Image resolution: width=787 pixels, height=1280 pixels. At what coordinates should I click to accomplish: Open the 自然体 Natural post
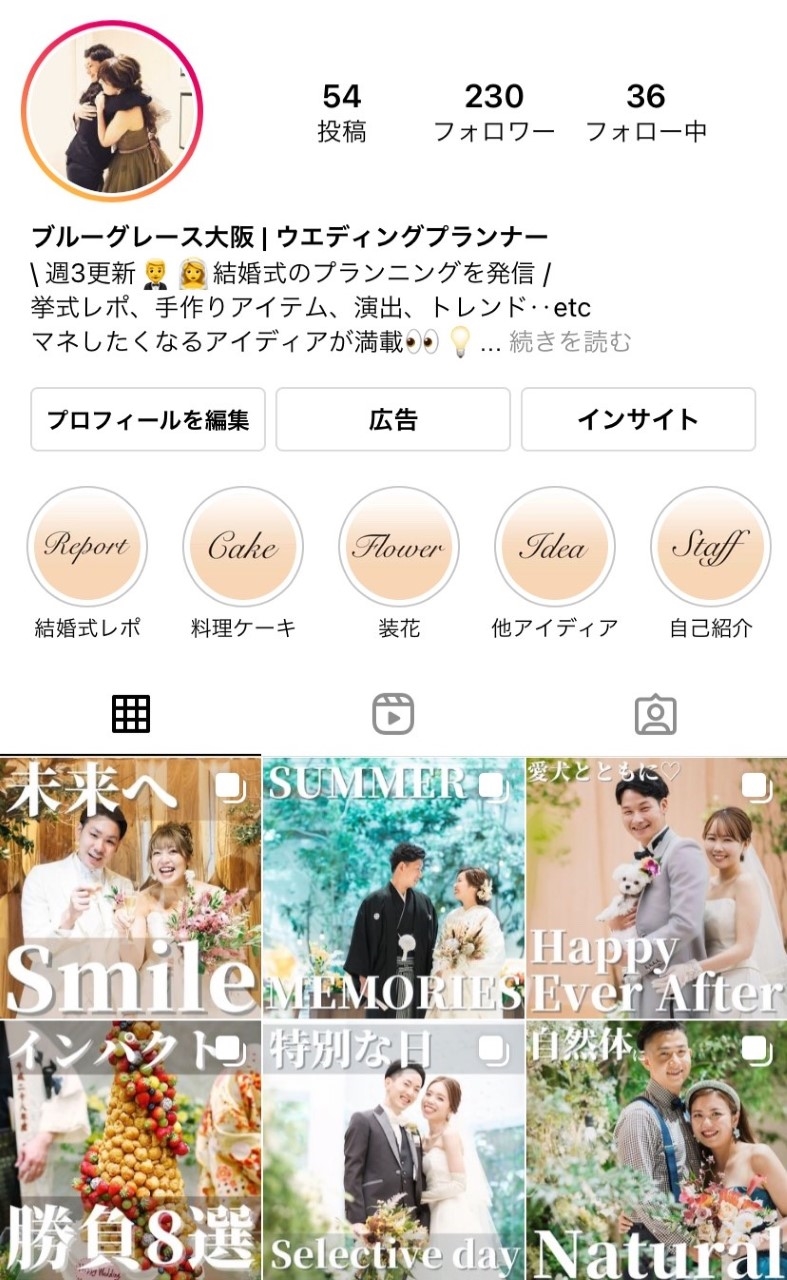click(657, 1150)
